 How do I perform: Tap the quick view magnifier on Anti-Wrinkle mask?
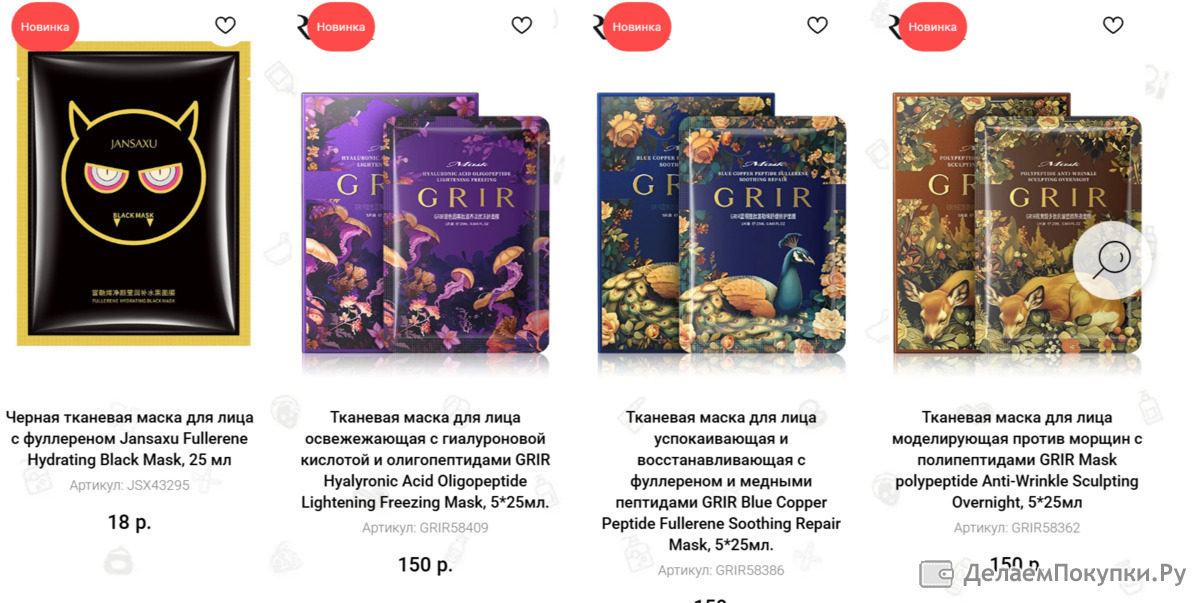(1111, 259)
